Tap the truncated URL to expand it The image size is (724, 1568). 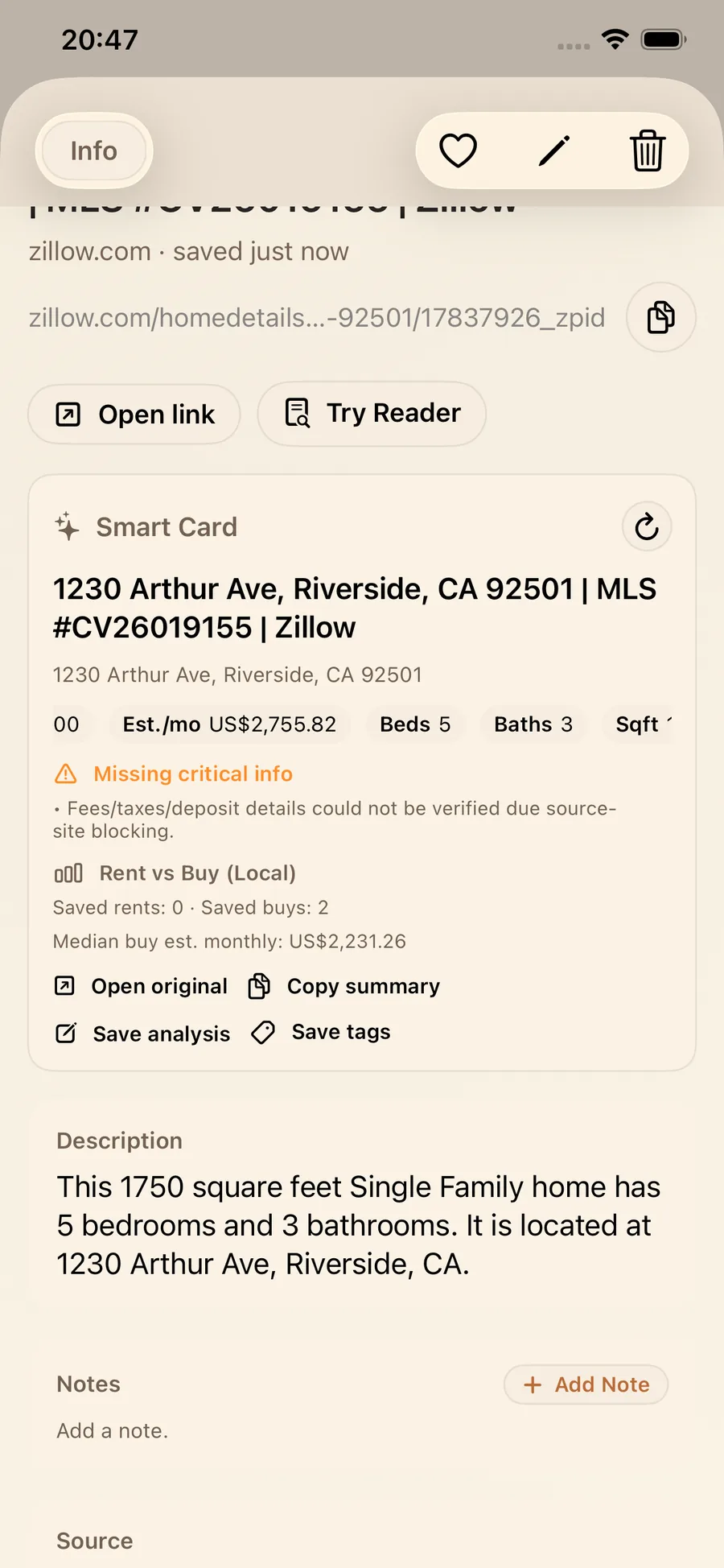click(x=315, y=317)
